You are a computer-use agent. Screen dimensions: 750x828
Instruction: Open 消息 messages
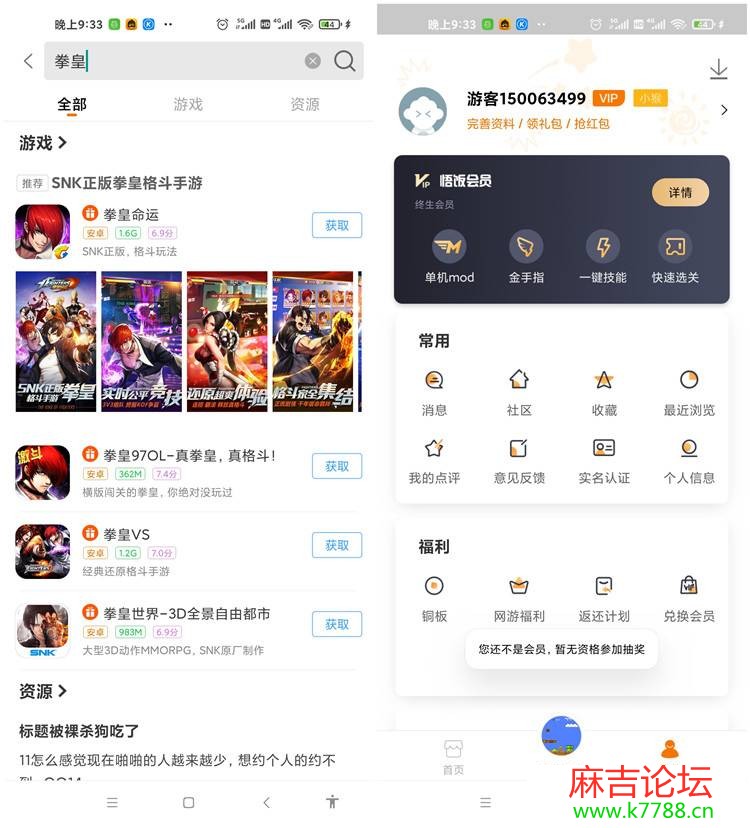point(434,391)
